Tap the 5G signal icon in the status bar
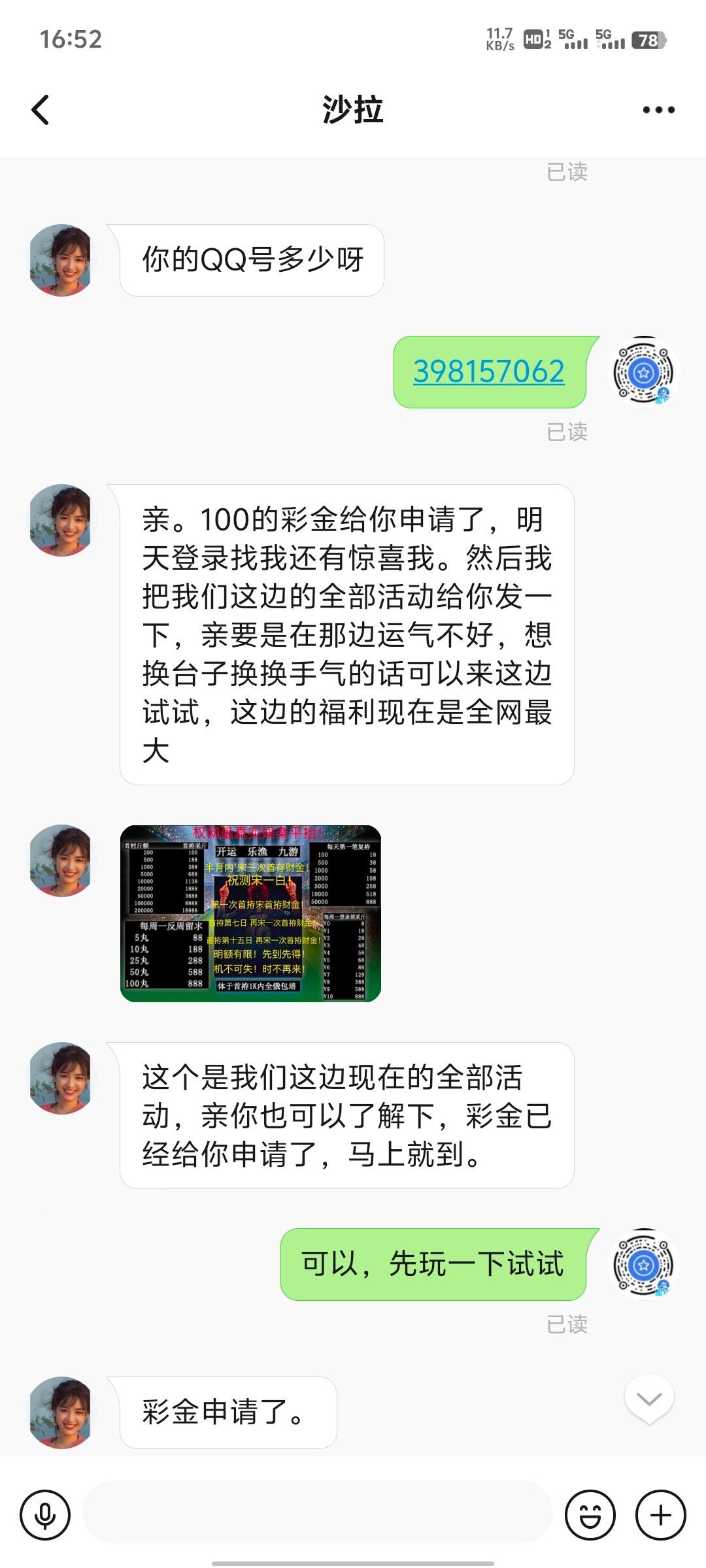The width and height of the screenshot is (706, 1568). point(572,41)
